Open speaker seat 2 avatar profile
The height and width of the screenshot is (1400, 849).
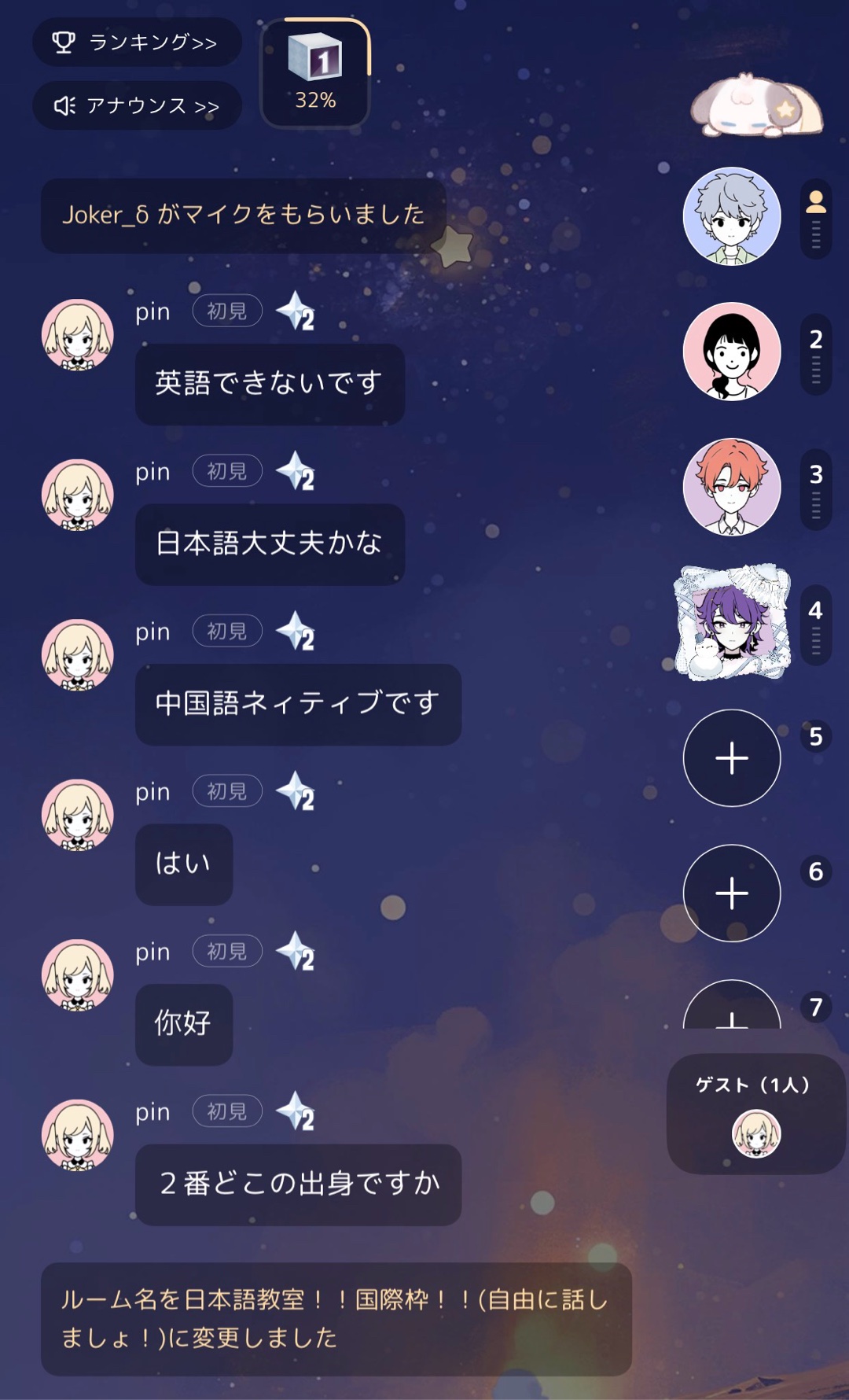pos(731,352)
